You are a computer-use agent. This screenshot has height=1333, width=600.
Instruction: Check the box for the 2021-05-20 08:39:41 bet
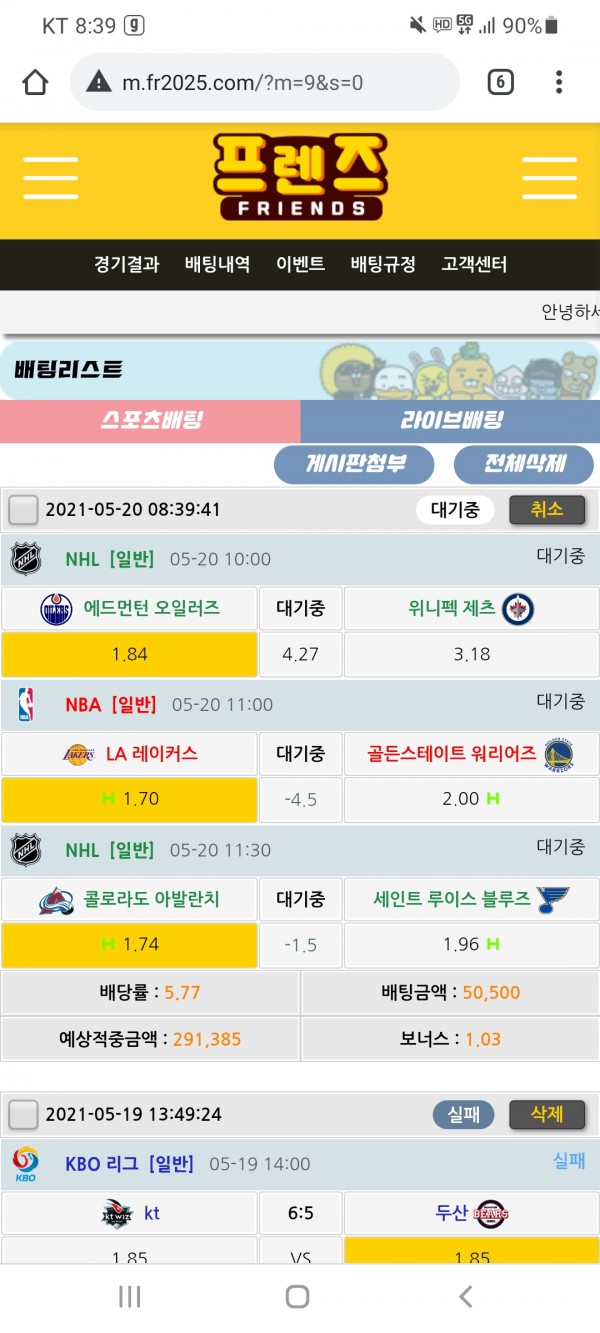(x=23, y=510)
